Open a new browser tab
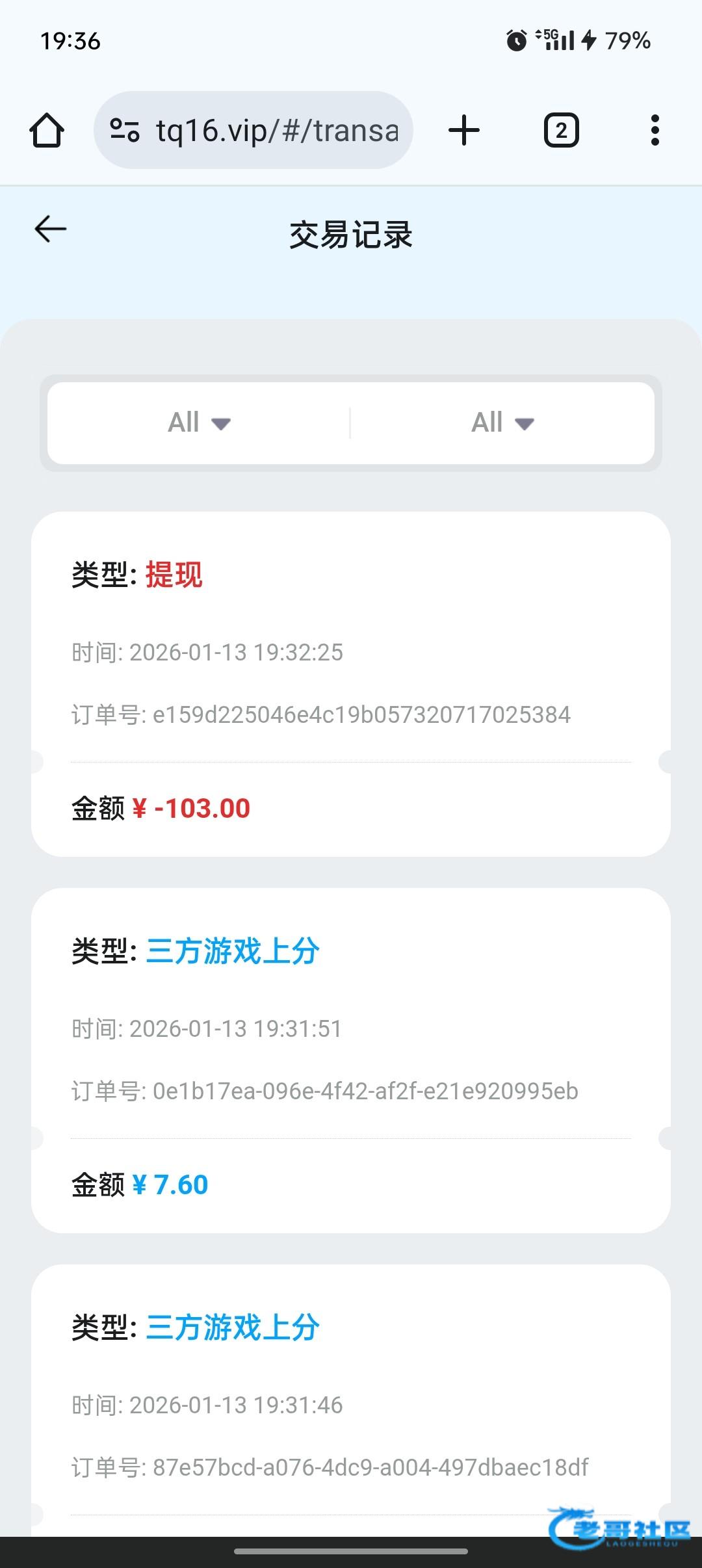This screenshot has height=1568, width=702. pos(464,131)
